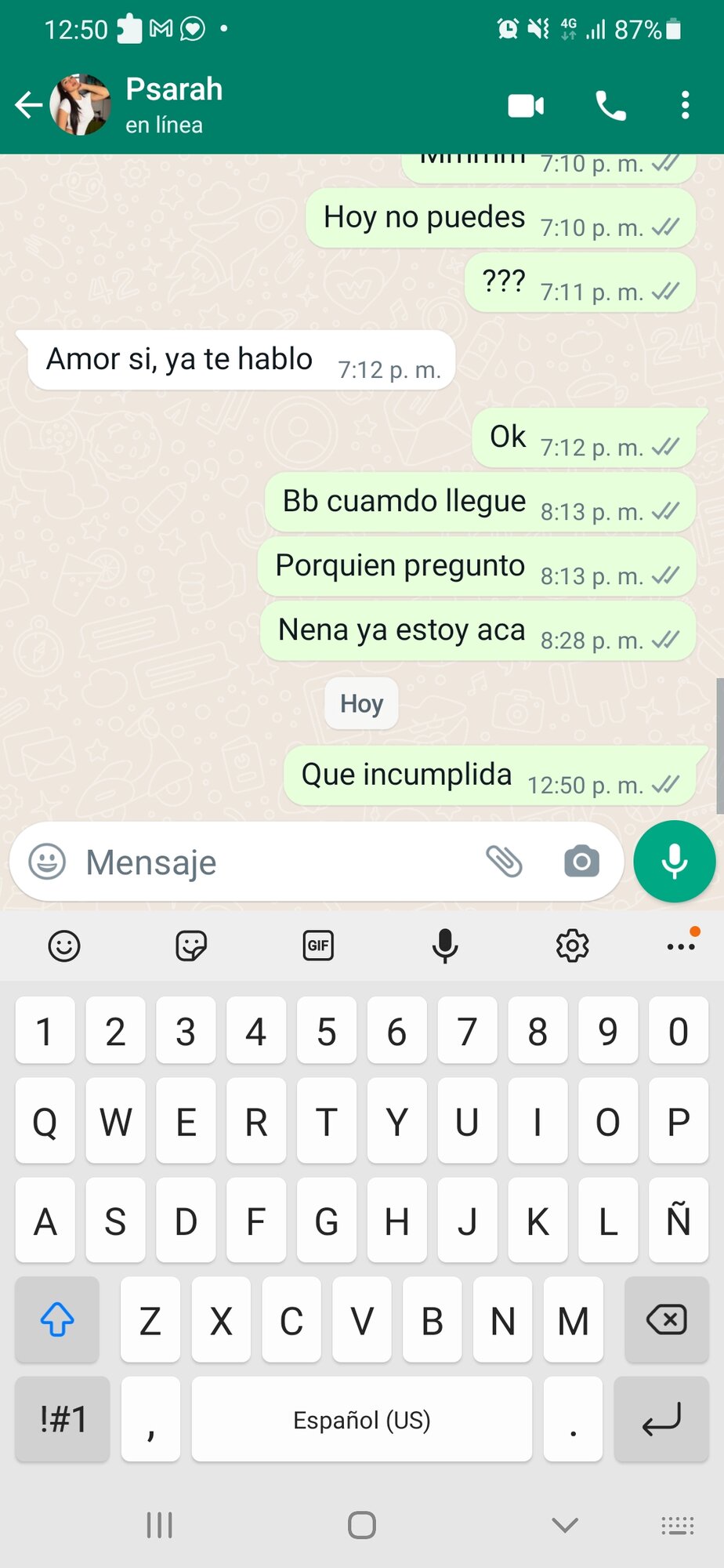Open the camera from the message box

point(581,862)
